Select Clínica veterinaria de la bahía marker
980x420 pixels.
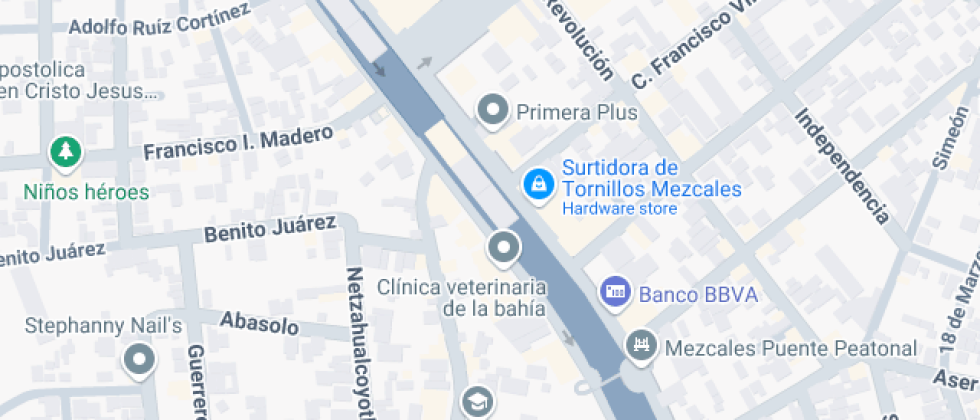tap(503, 246)
